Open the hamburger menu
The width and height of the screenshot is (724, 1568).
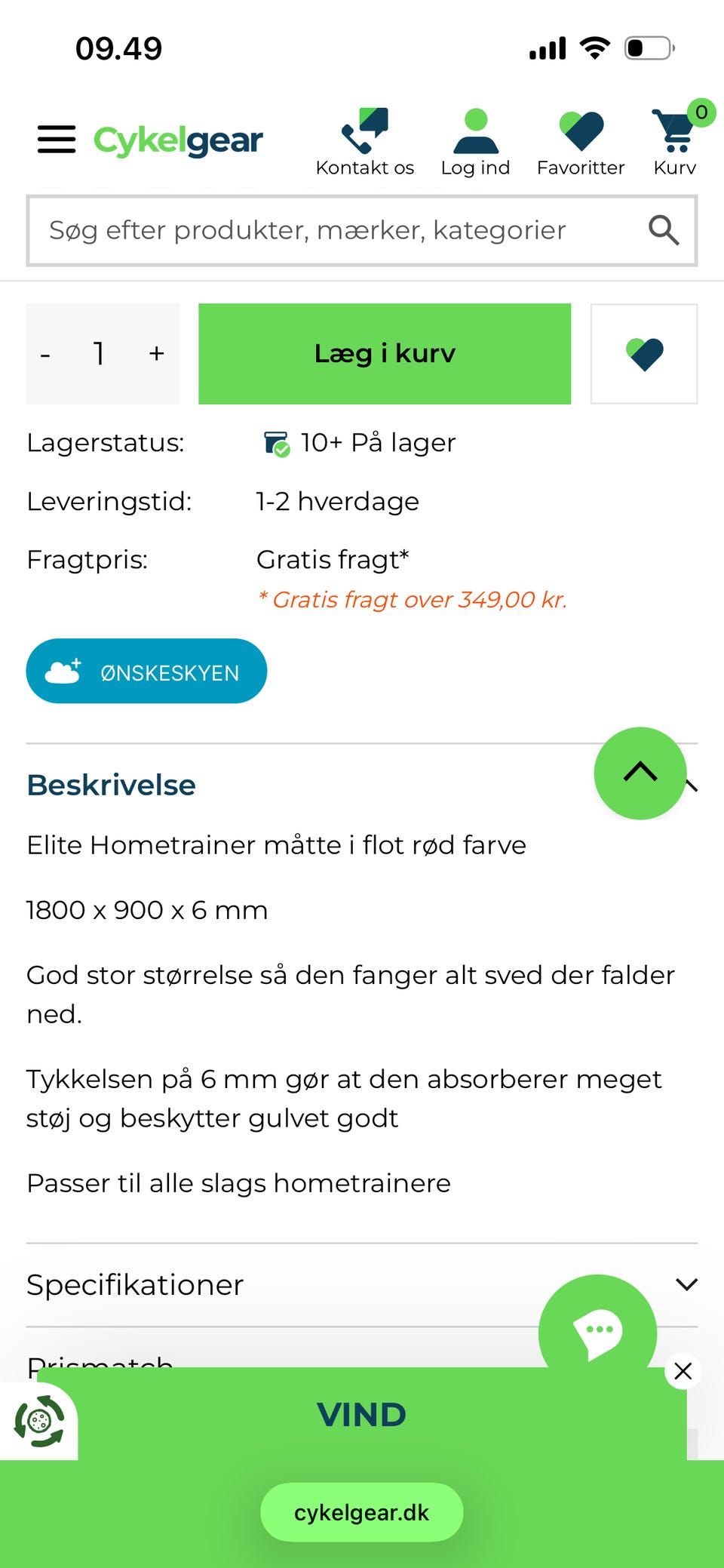pyautogui.click(x=57, y=140)
